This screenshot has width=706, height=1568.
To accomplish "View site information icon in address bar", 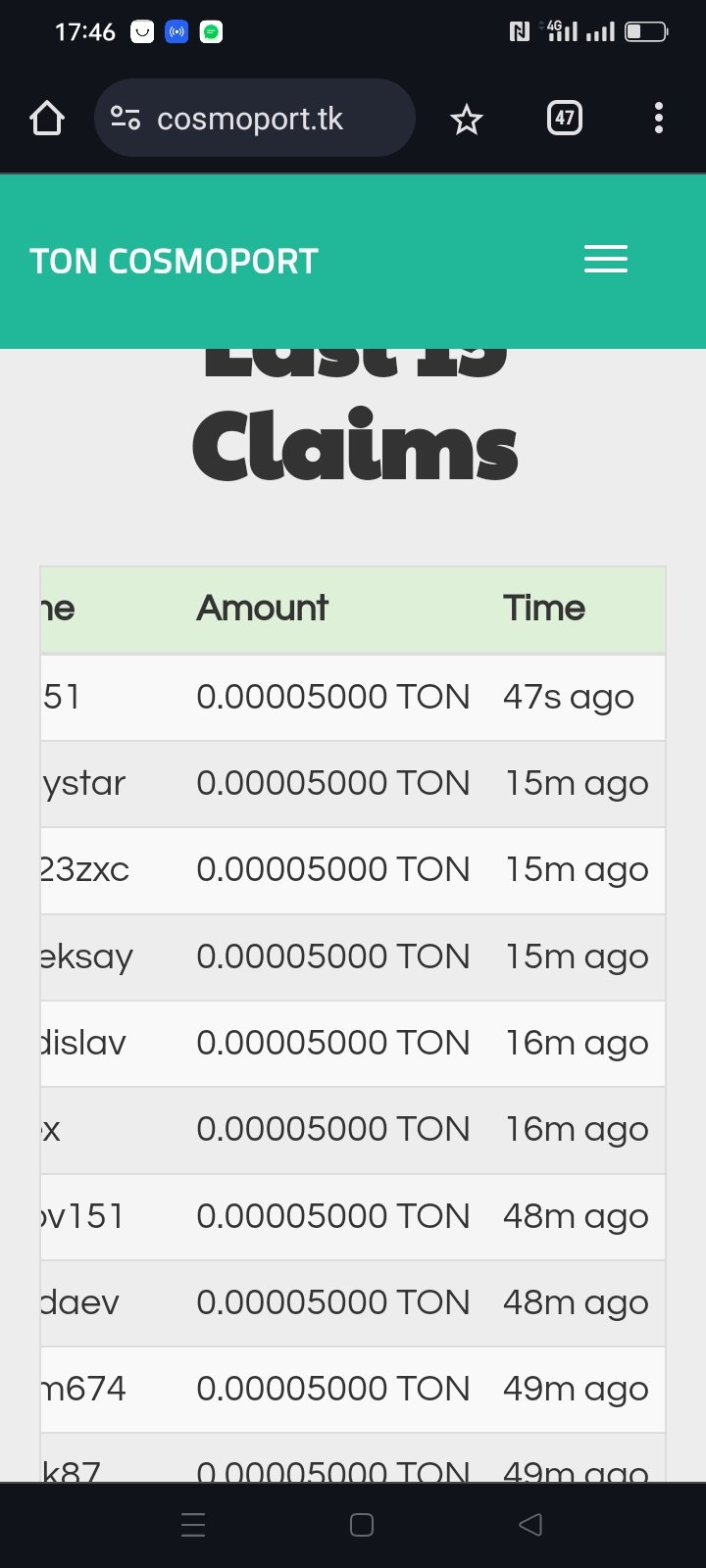I will tap(126, 119).
